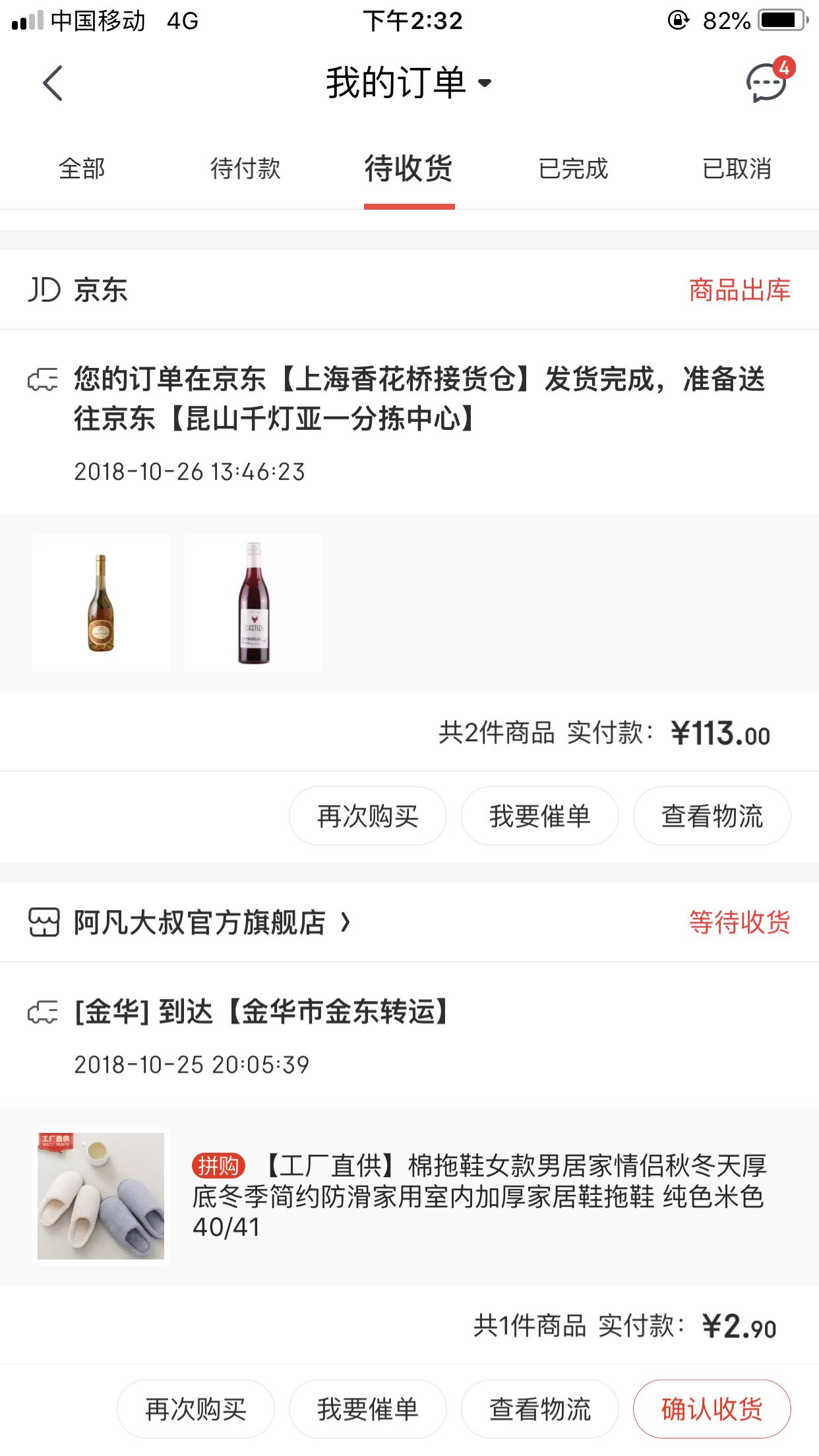Tap 再次购买 for the slippers order

(x=196, y=1409)
